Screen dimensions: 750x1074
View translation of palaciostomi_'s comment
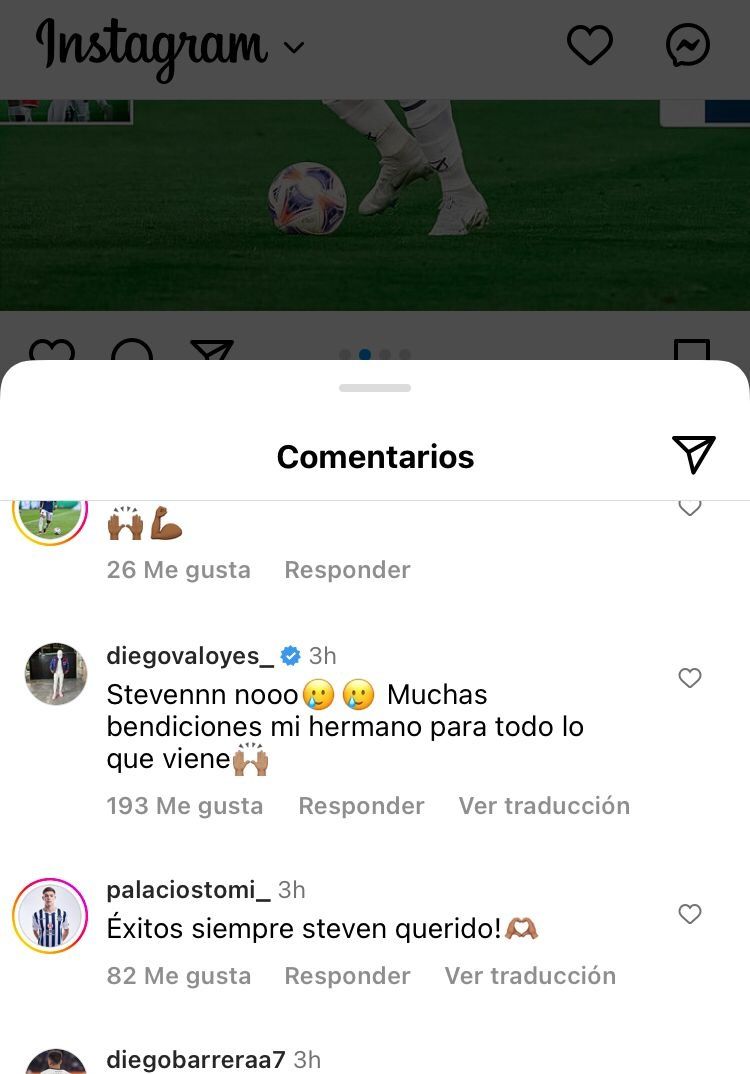[530, 976]
